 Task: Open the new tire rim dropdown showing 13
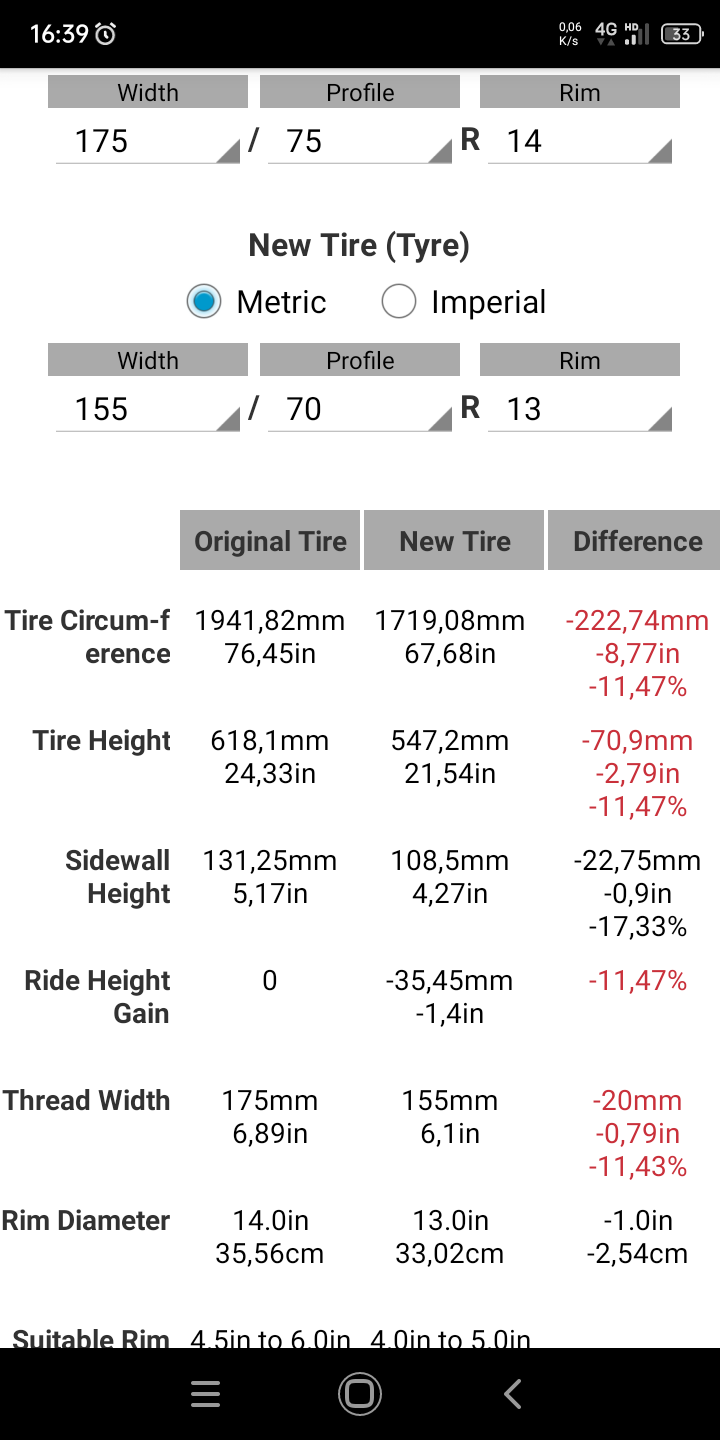click(x=580, y=410)
